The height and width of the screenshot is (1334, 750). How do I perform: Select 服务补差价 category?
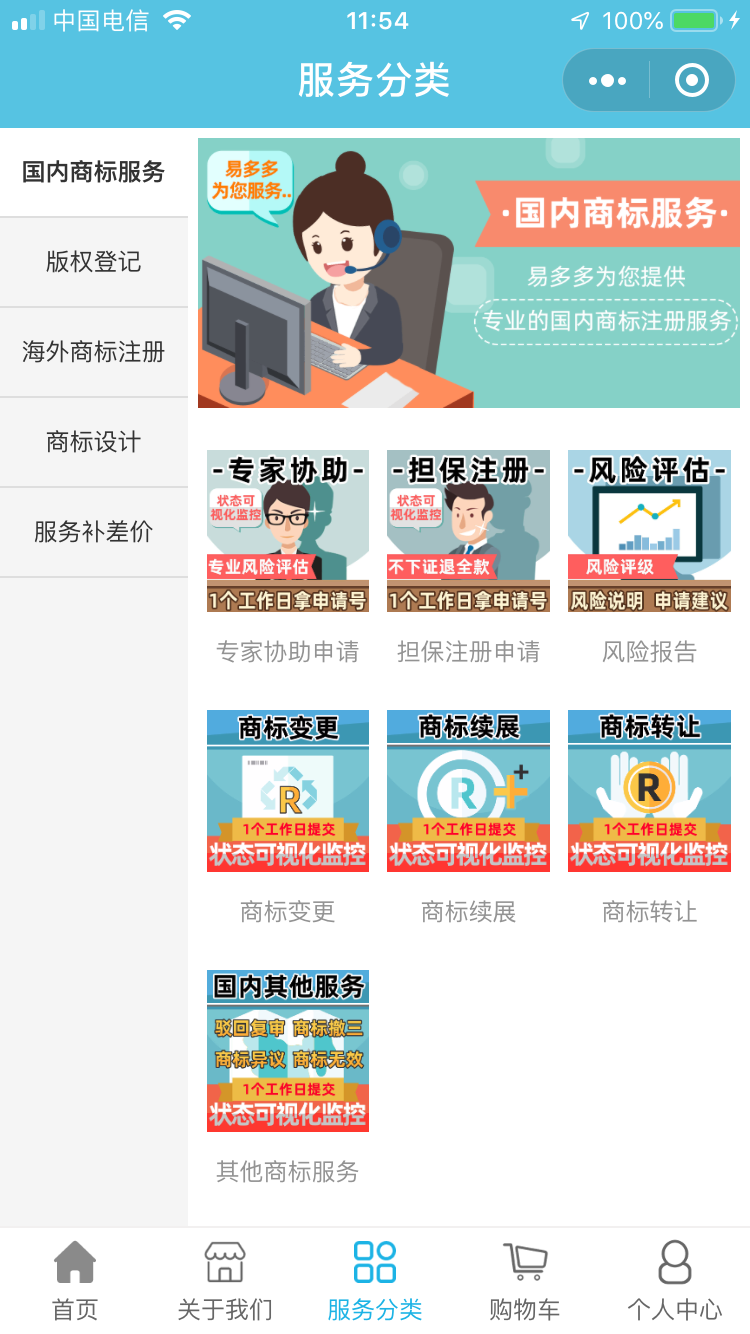[x=94, y=532]
